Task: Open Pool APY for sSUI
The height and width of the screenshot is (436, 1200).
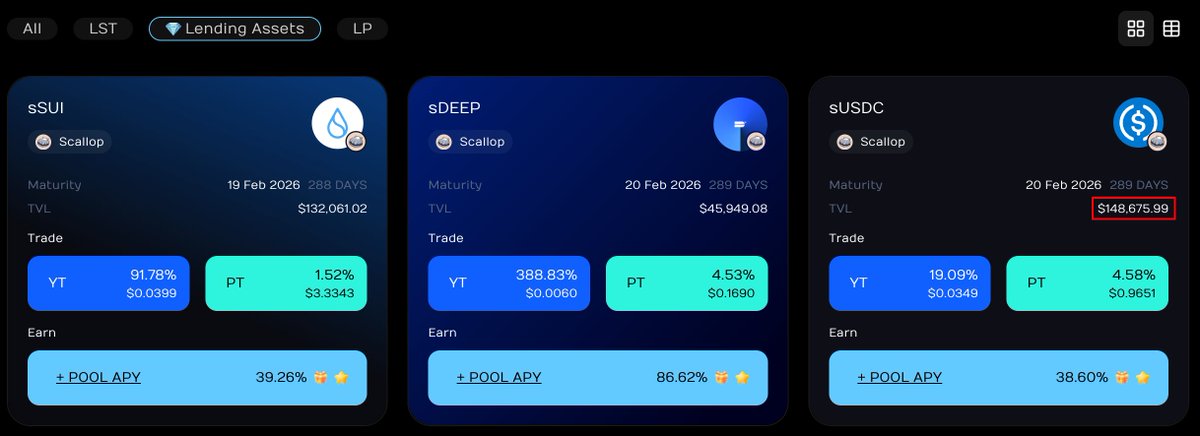Action: point(197,378)
